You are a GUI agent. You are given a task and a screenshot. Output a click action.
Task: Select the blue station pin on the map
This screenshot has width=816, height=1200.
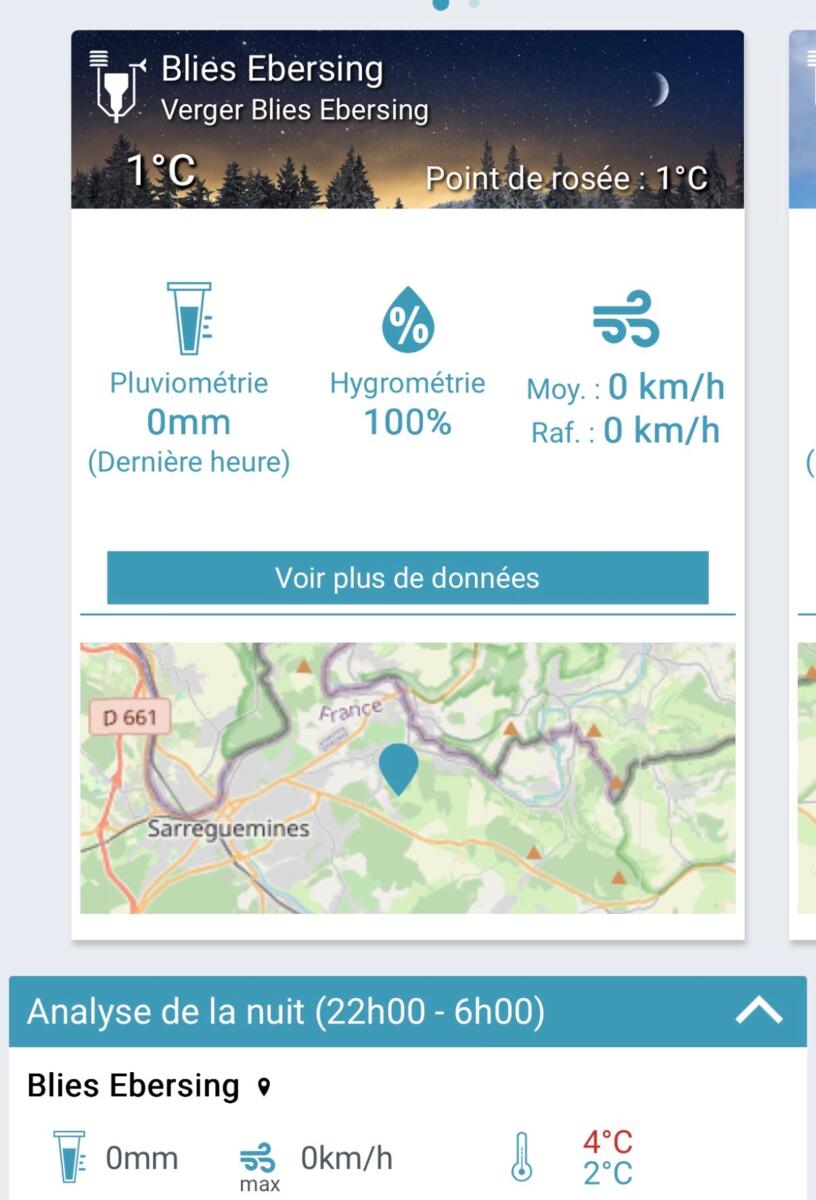(x=399, y=768)
